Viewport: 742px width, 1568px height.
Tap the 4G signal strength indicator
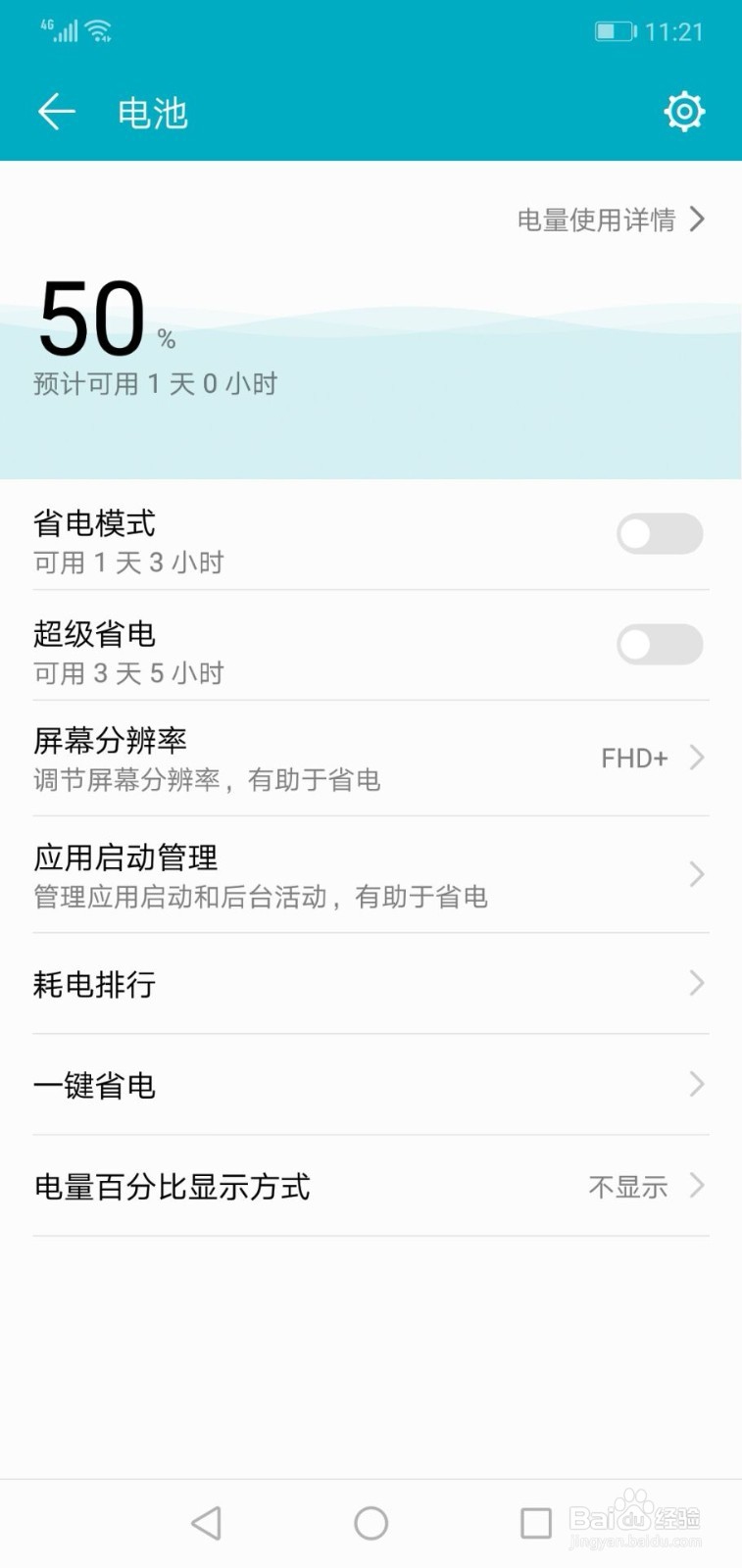[61, 30]
